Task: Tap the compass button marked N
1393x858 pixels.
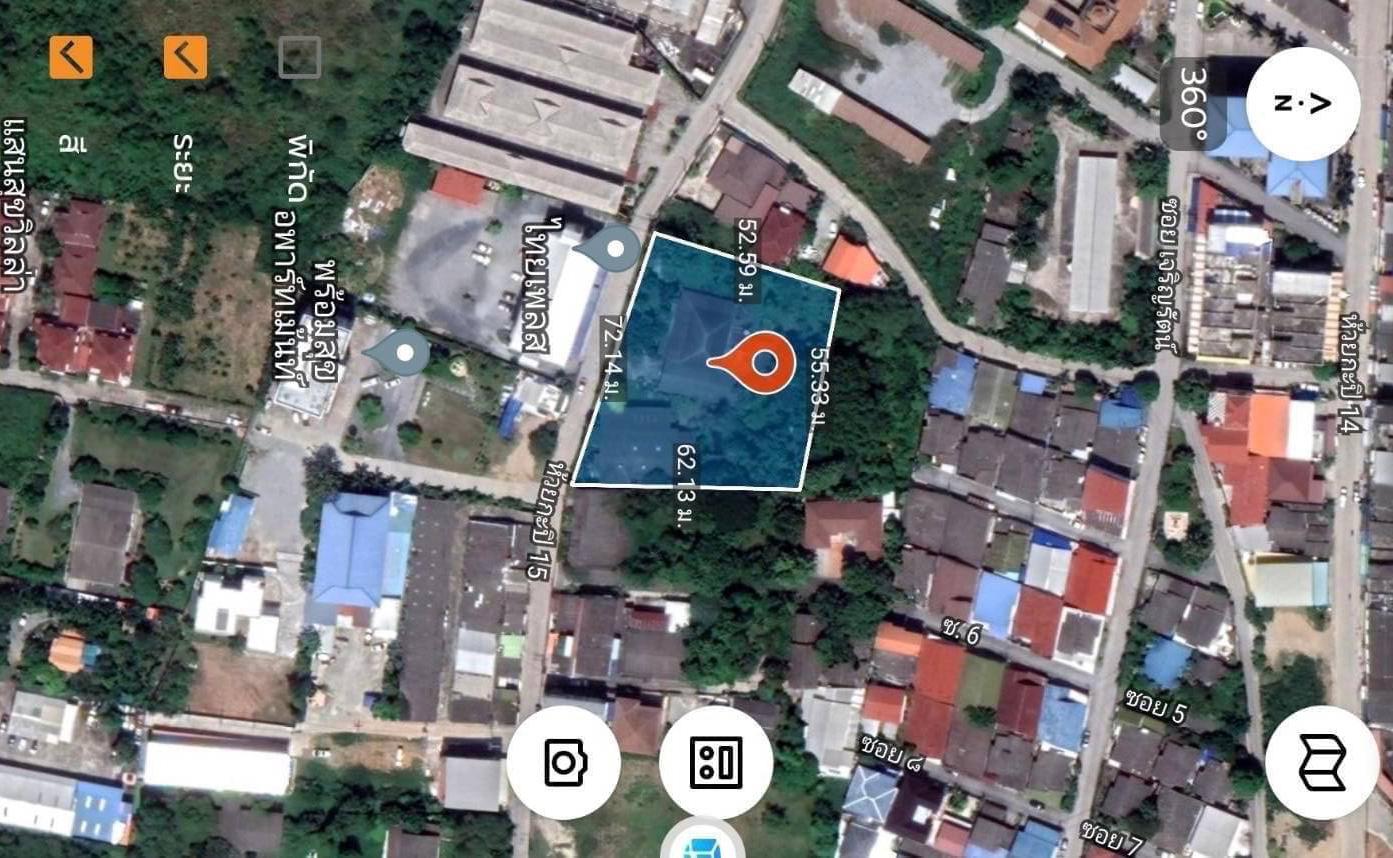Action: click(1302, 103)
